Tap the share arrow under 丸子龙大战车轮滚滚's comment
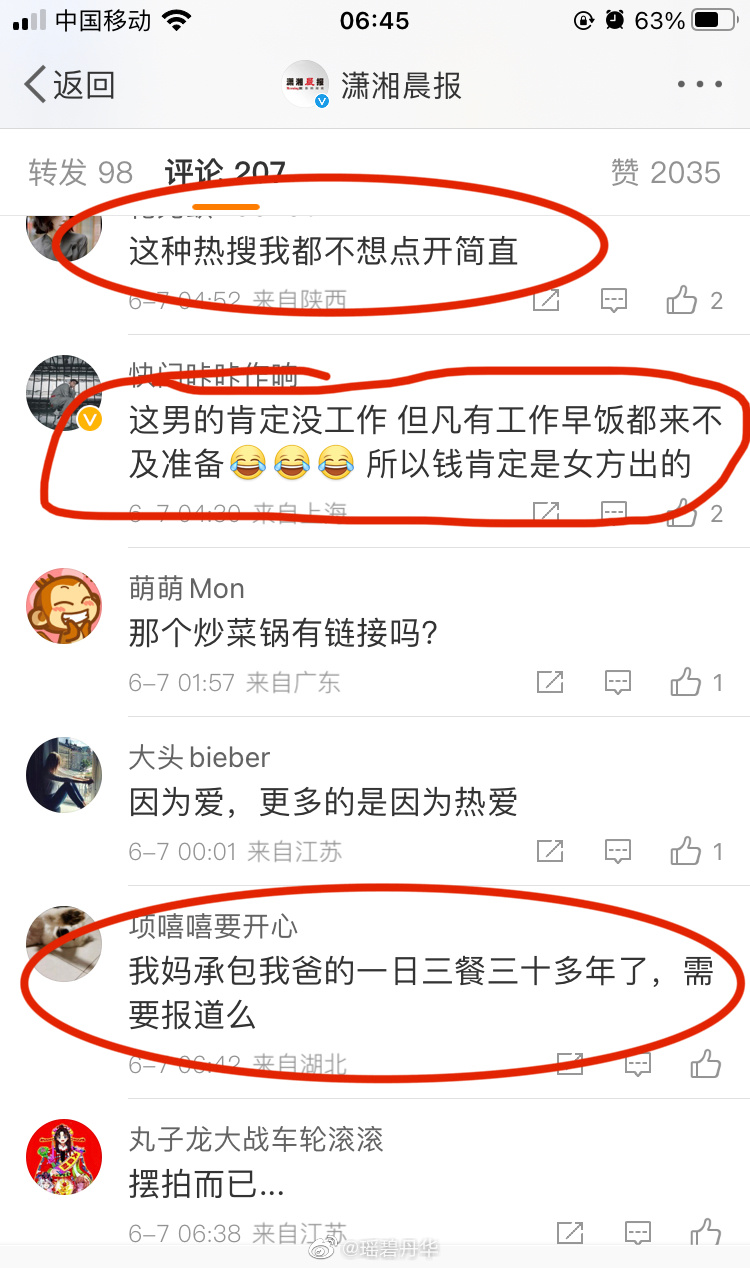This screenshot has height=1268, width=750. 570,1232
